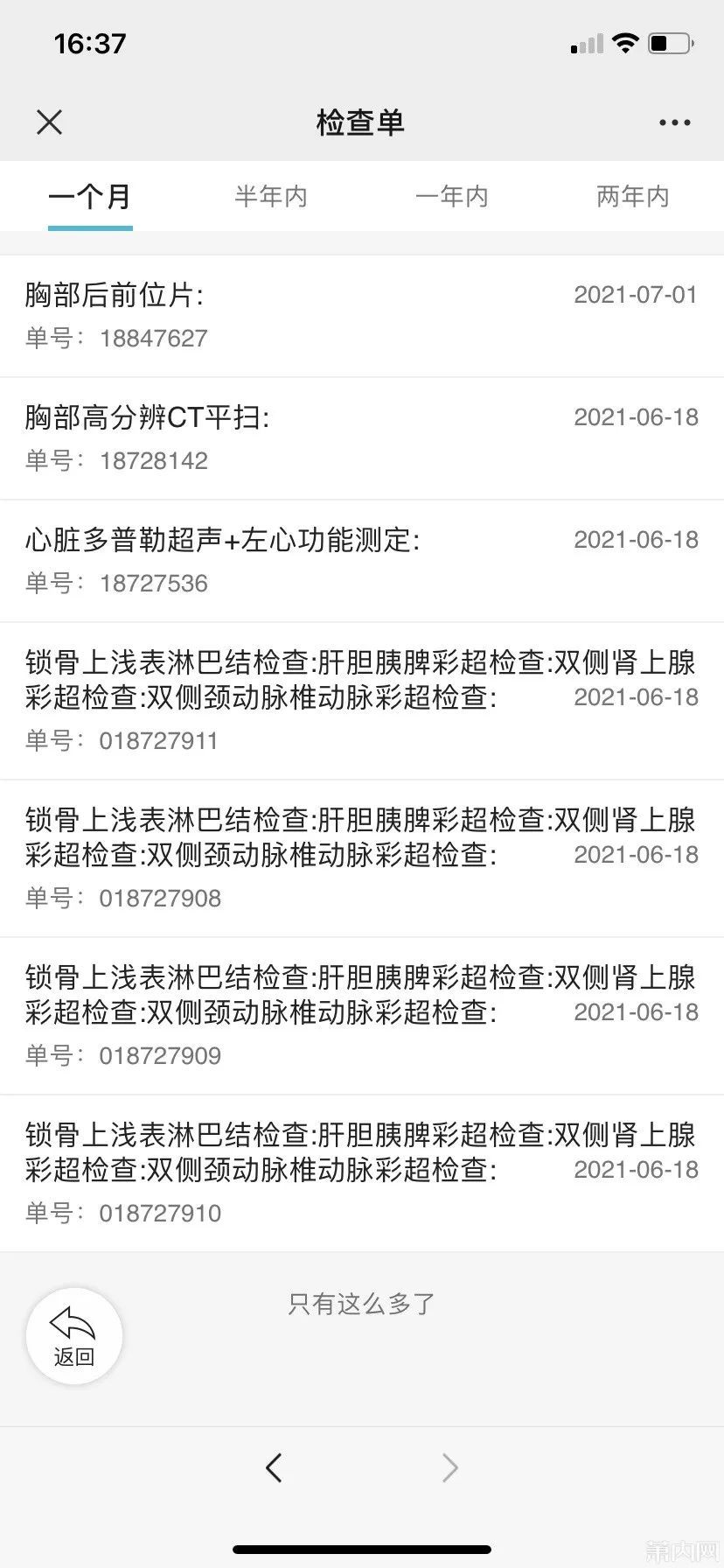
Task: Switch to the 半年内 tab
Action: (x=271, y=197)
